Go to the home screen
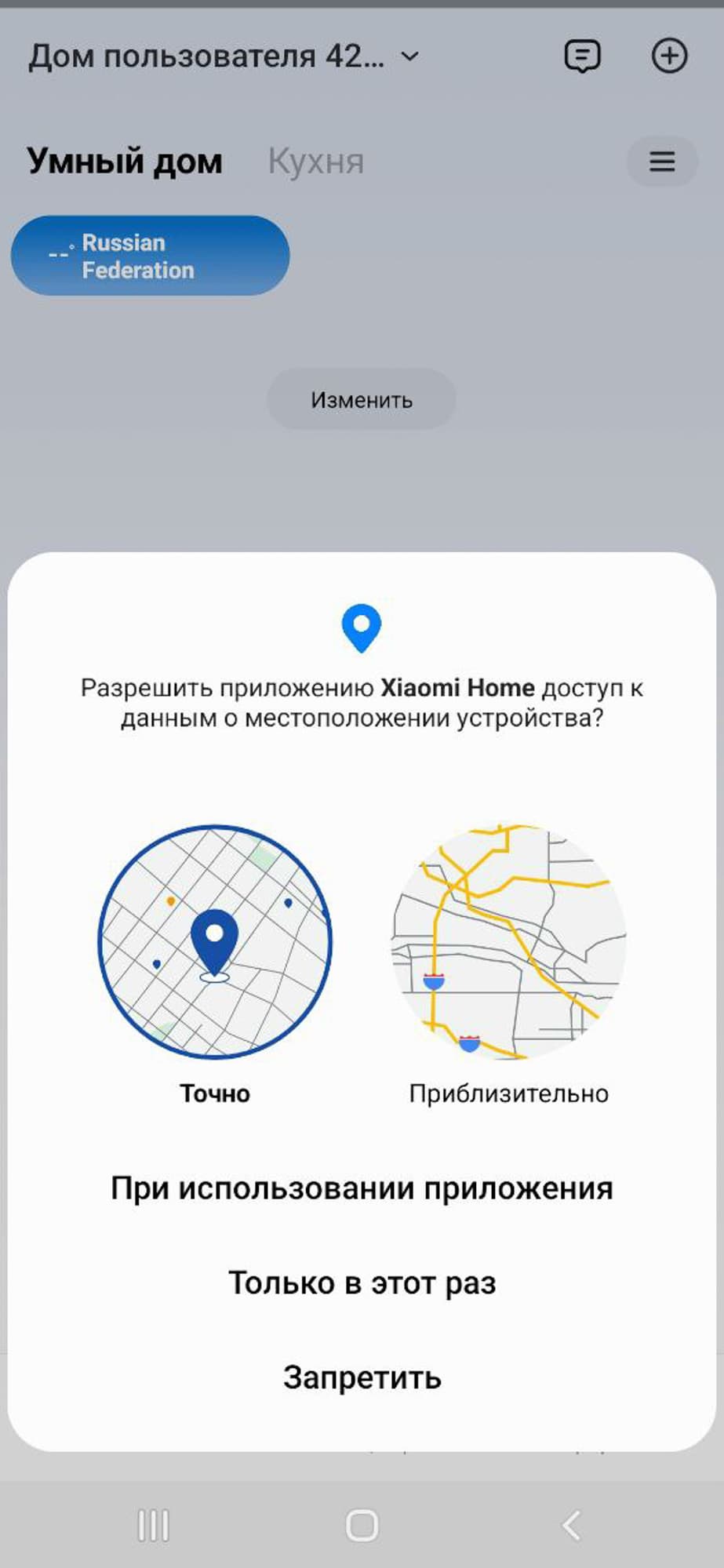 click(362, 1526)
